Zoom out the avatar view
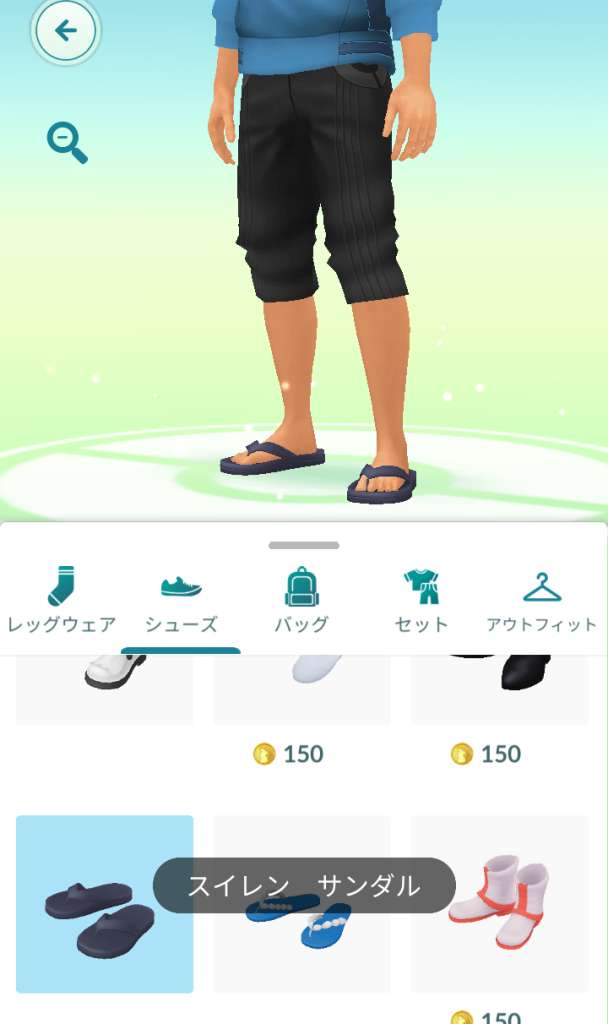The width and height of the screenshot is (608, 1024). point(67,144)
